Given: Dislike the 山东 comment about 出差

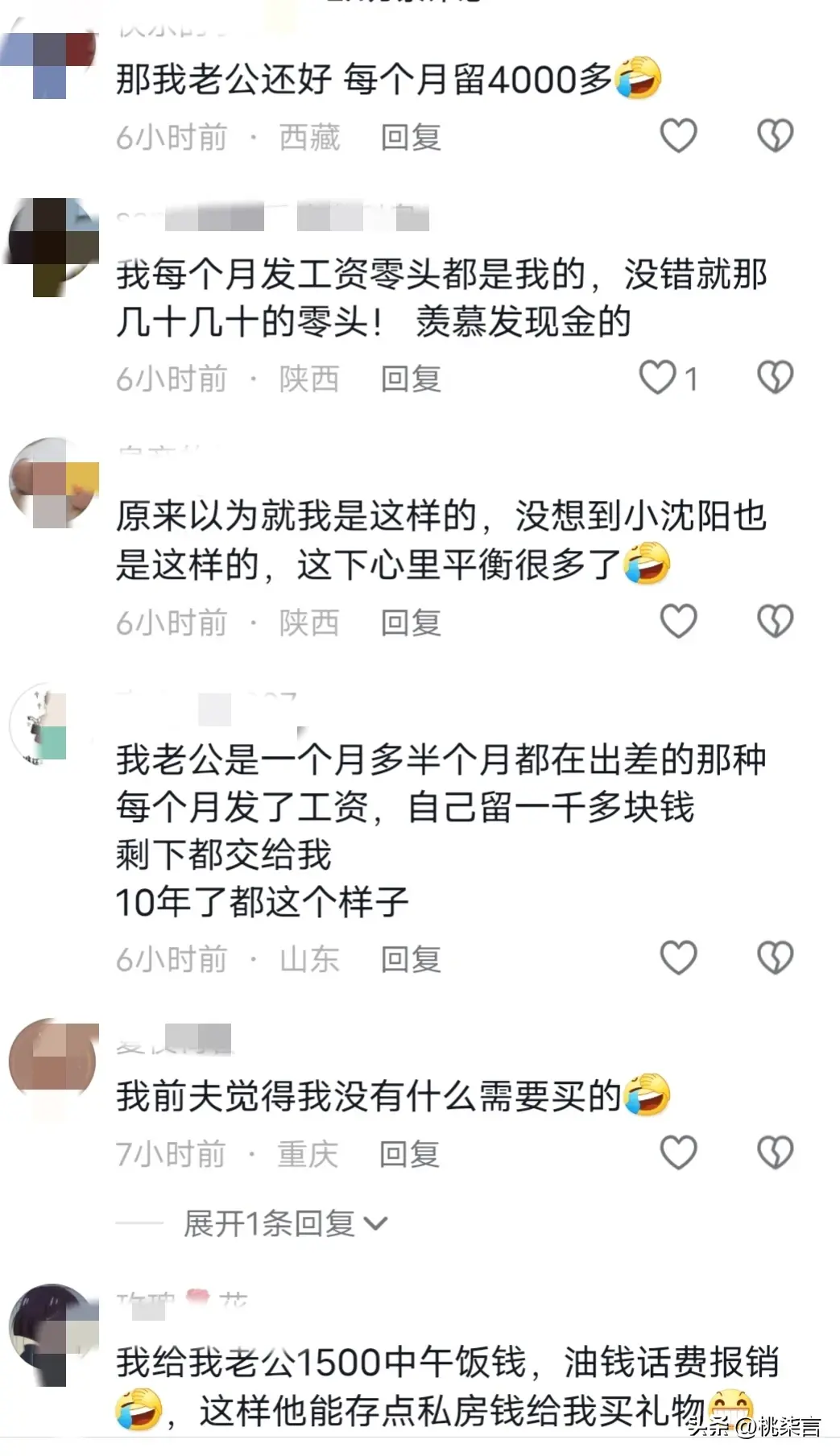Looking at the screenshot, I should coord(775,958).
